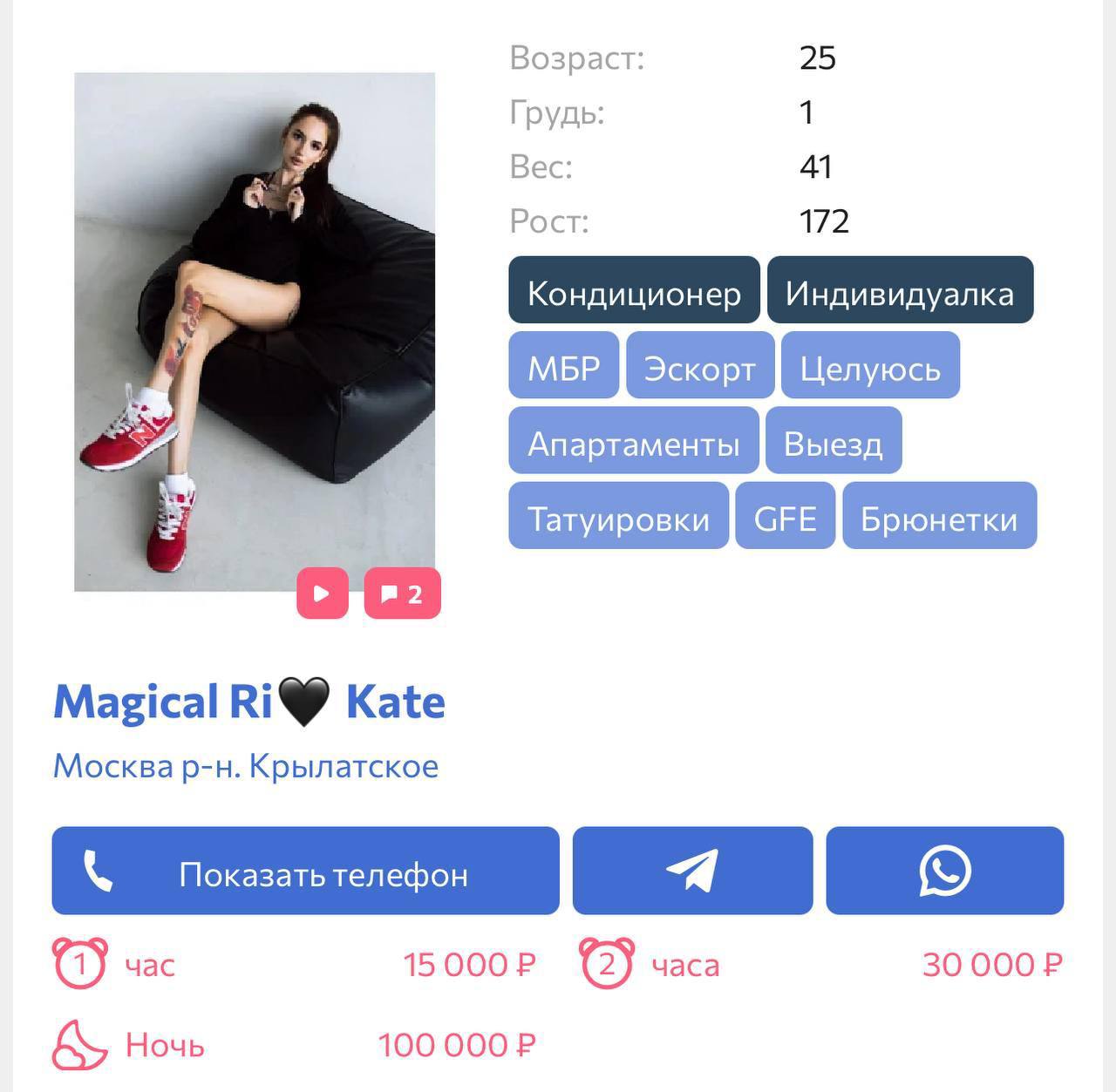Contact via the WhatsApp button
Image resolution: width=1116 pixels, height=1092 pixels.
(944, 871)
